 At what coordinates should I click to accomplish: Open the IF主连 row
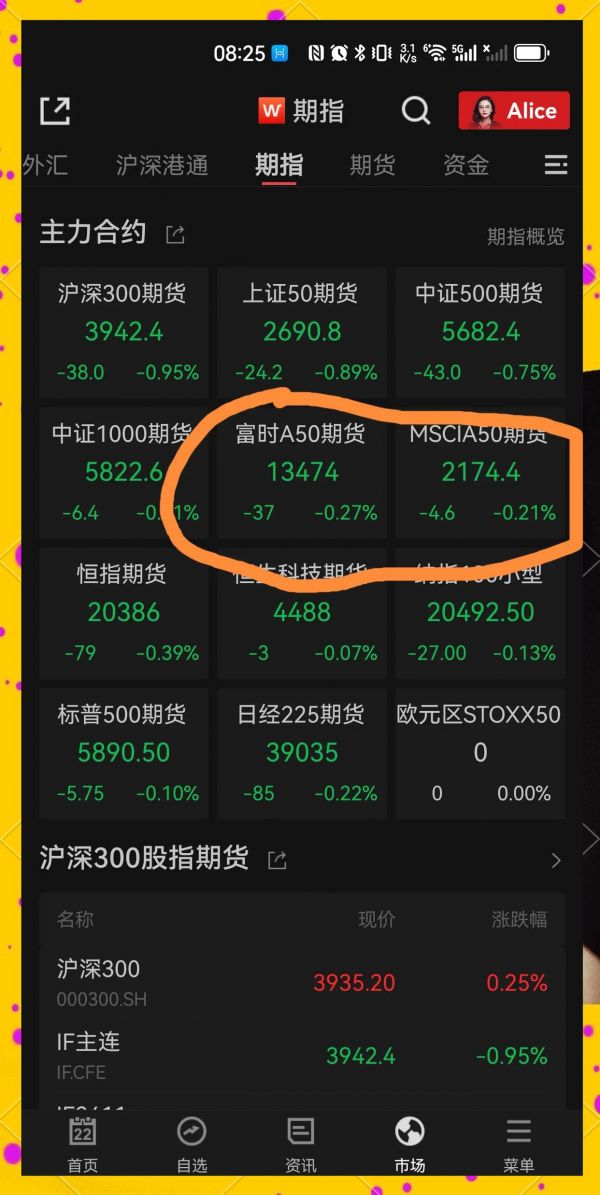click(x=302, y=1056)
